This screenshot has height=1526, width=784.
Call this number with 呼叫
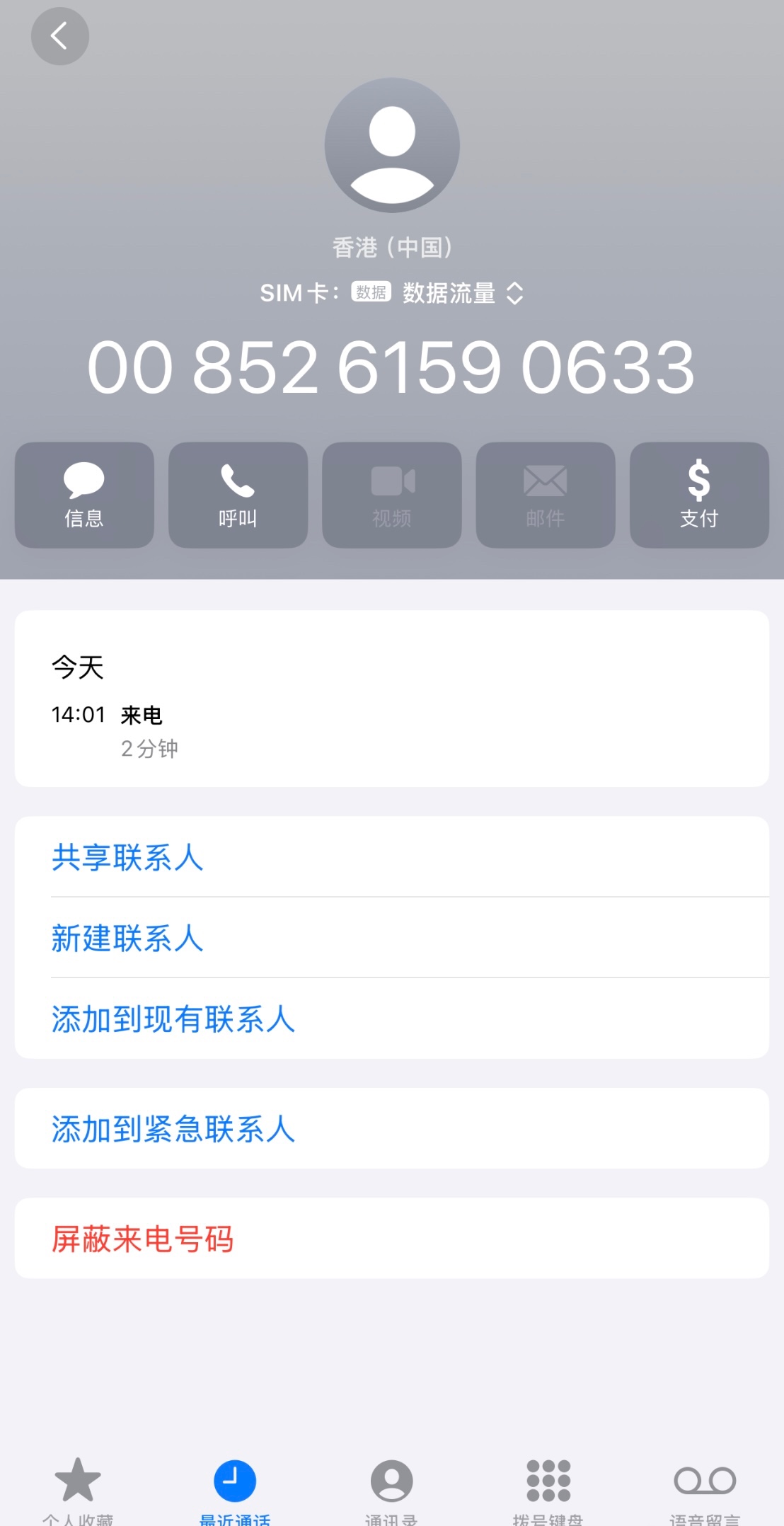pos(238,495)
